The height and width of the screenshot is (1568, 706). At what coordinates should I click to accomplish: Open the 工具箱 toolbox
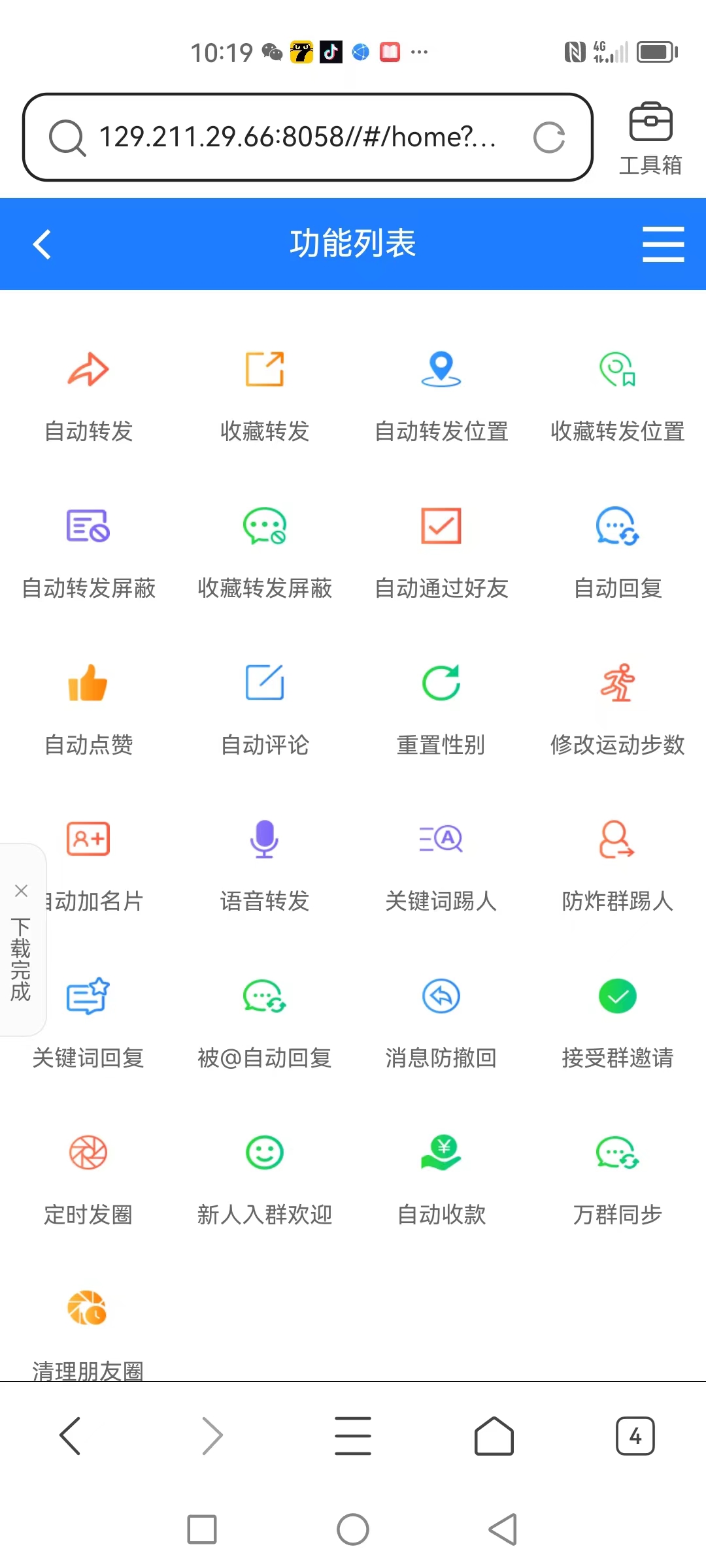click(x=650, y=135)
